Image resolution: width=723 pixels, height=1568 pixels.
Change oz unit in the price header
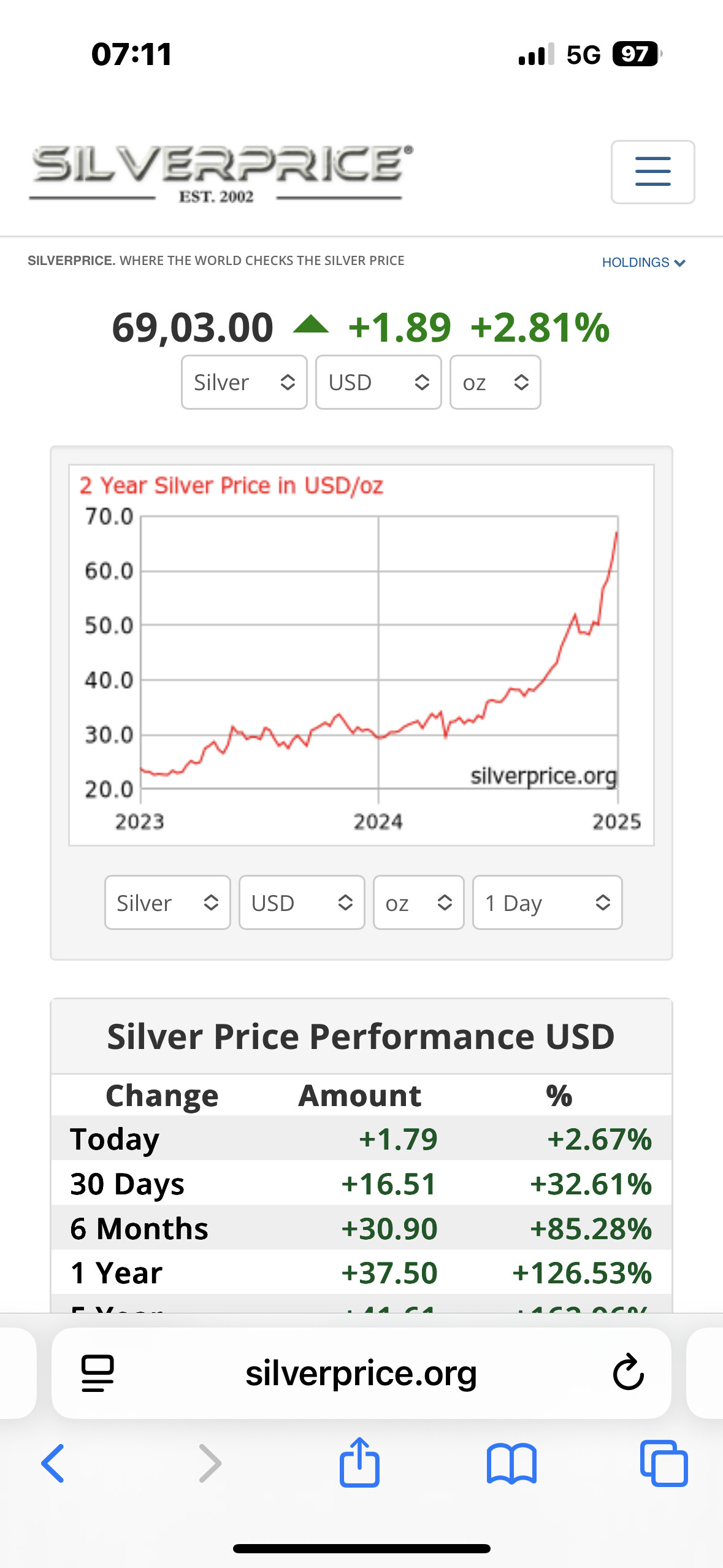[x=495, y=382]
